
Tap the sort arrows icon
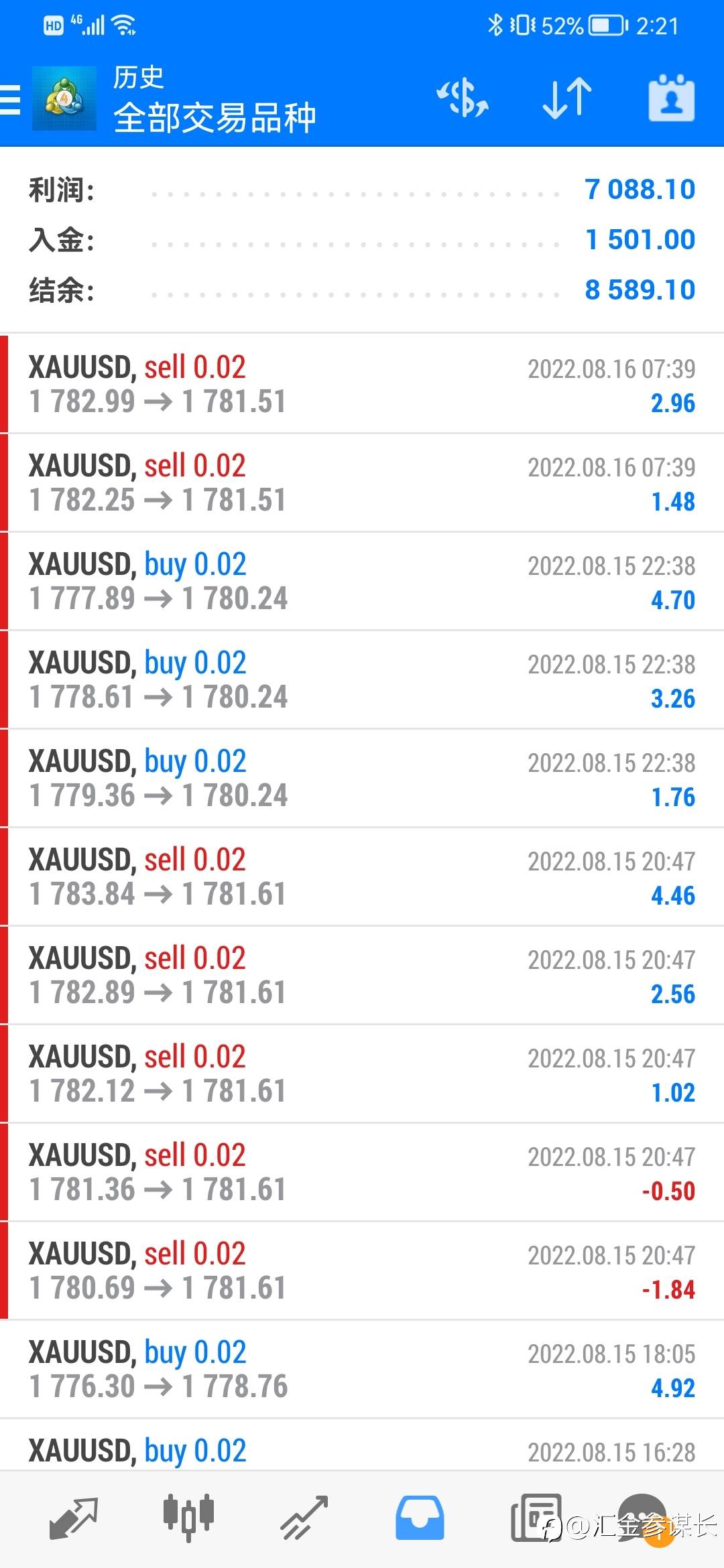tap(567, 98)
